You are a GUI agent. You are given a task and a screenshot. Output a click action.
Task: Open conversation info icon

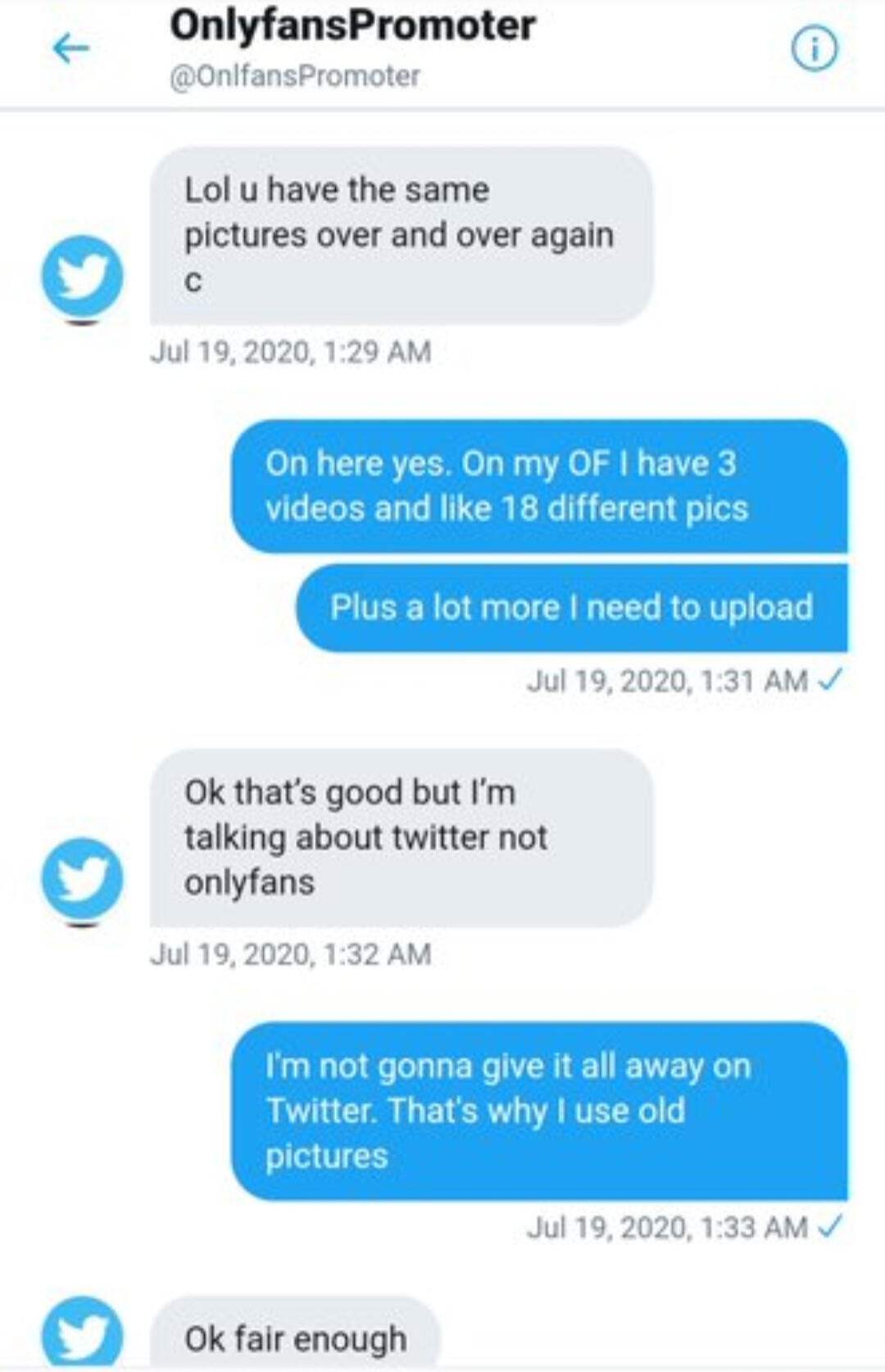[x=814, y=49]
